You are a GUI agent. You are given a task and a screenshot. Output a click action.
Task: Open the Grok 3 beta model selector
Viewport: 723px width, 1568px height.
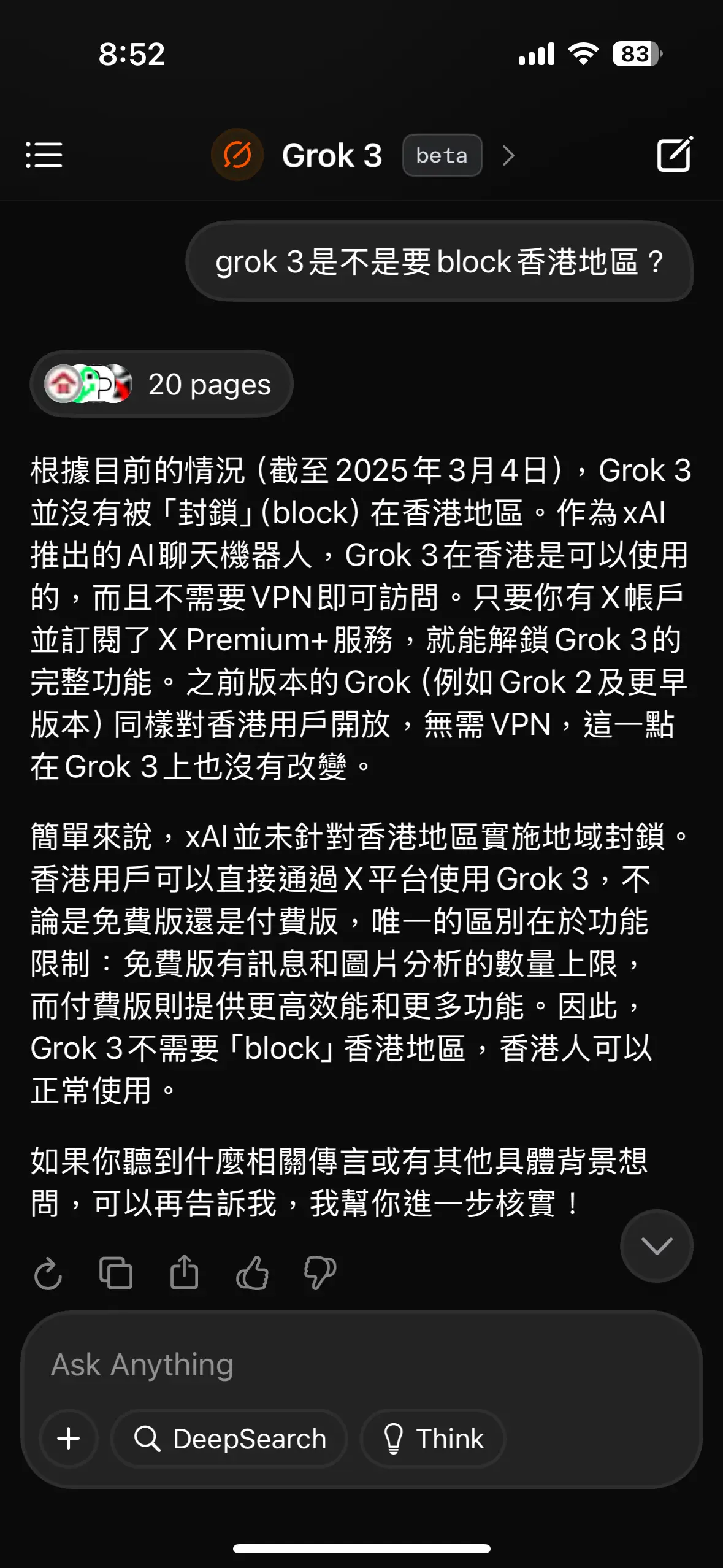(363, 155)
